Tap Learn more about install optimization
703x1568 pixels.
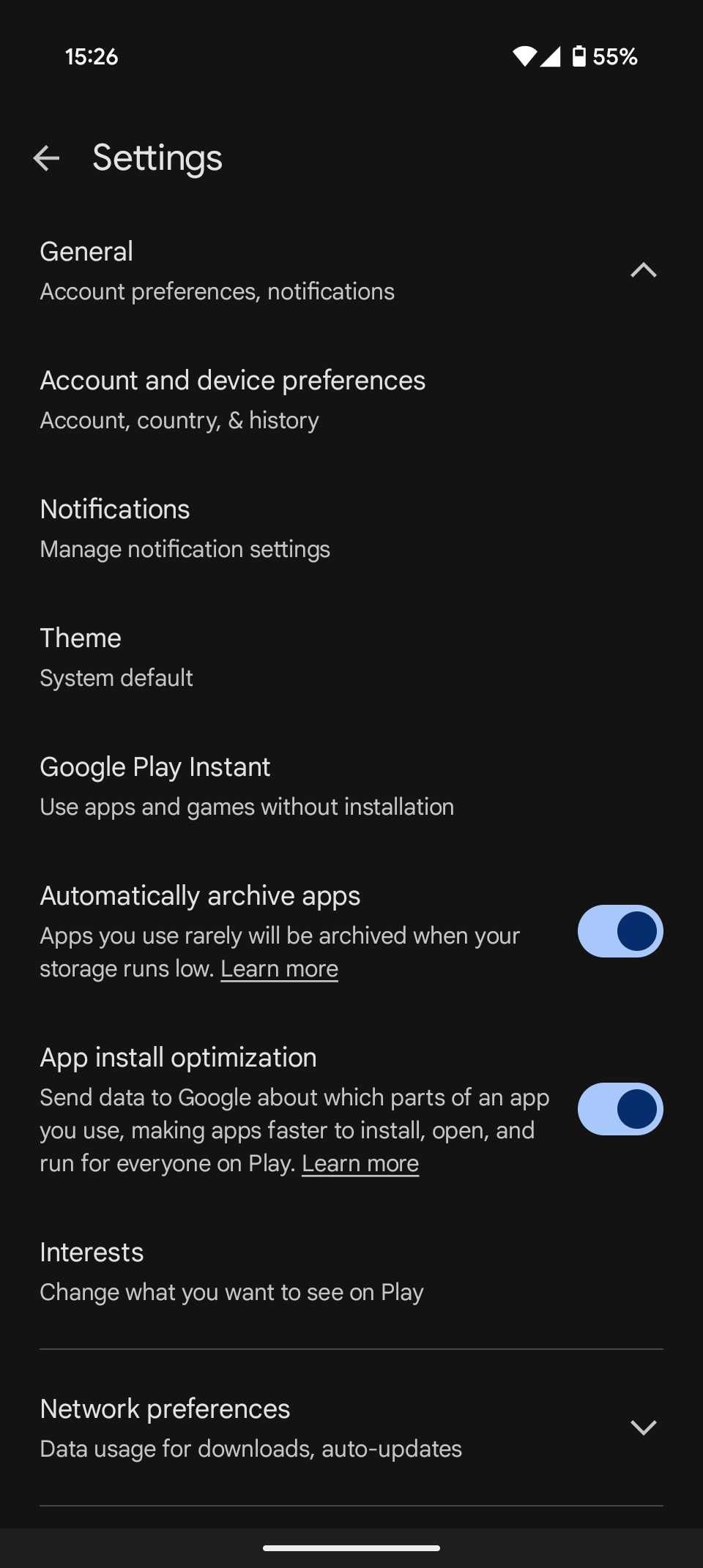point(360,1163)
